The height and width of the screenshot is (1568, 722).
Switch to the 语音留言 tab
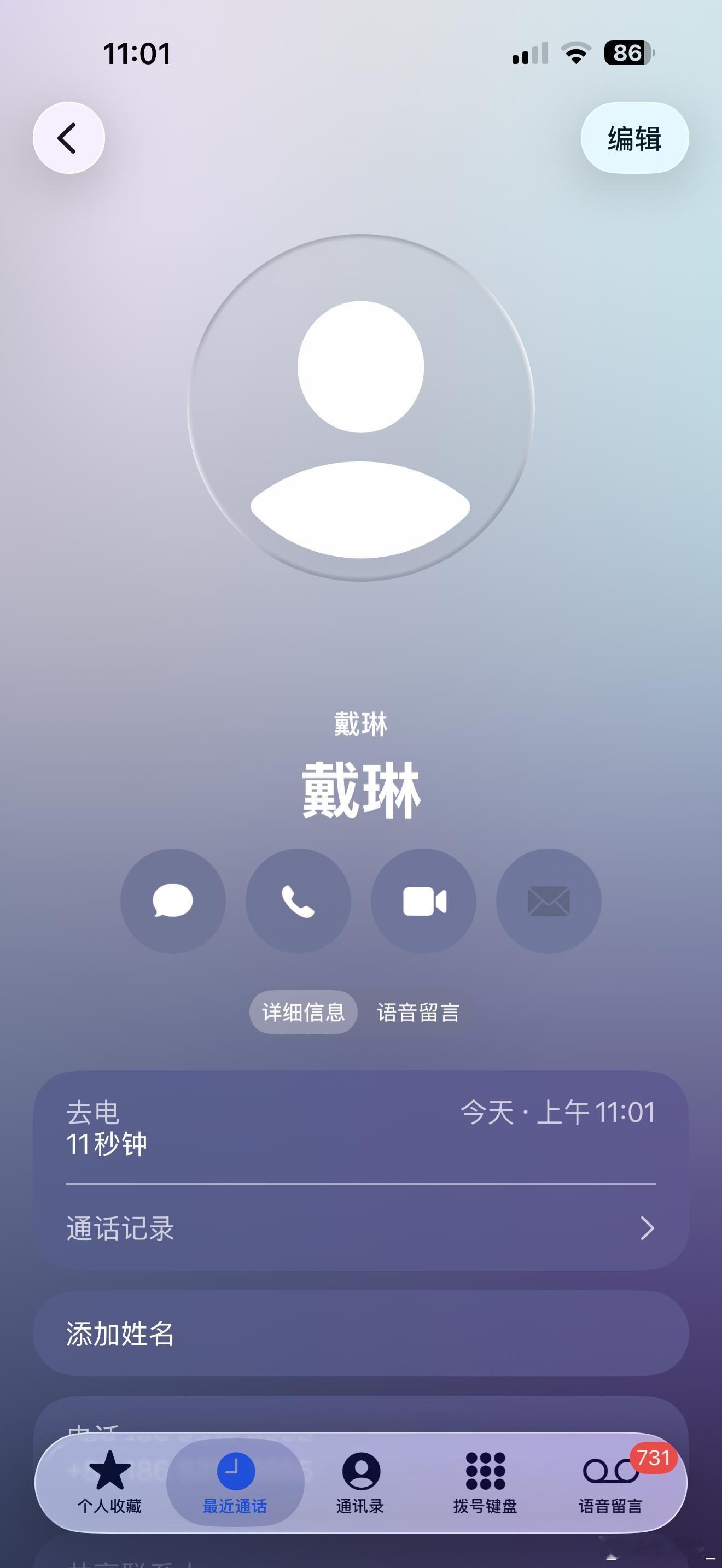pos(419,1010)
